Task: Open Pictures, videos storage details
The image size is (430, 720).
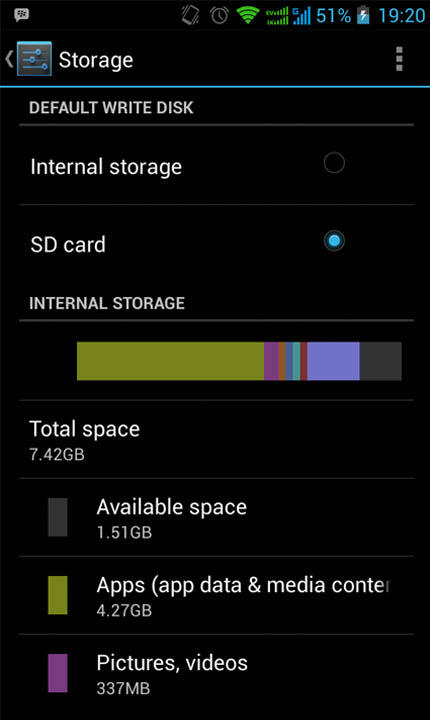Action: pyautogui.click(x=216, y=674)
